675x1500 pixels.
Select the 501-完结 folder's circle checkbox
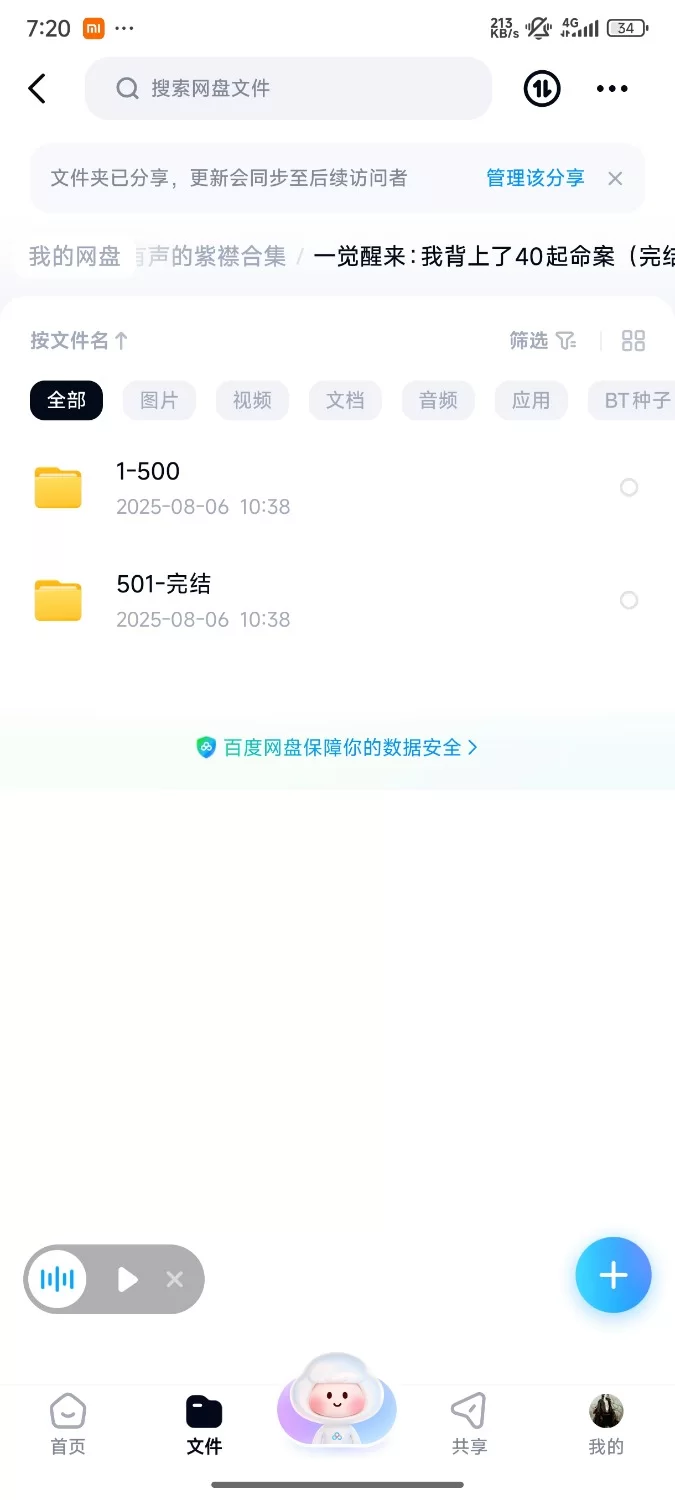(629, 600)
